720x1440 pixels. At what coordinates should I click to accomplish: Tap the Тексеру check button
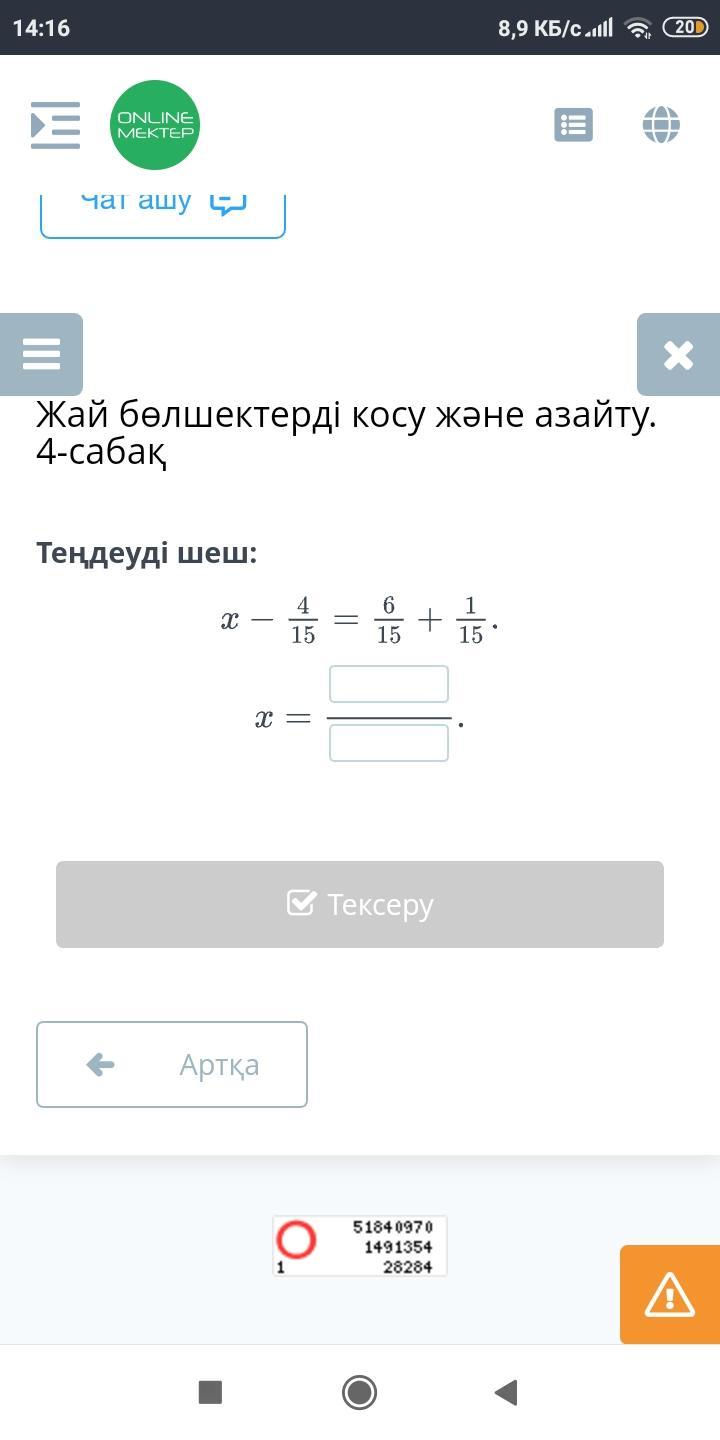pyautogui.click(x=360, y=904)
